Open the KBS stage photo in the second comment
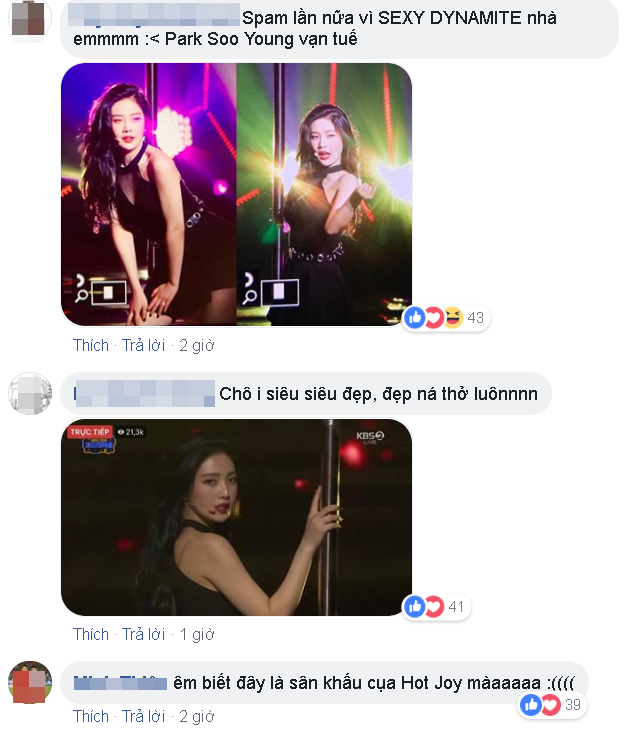633x731 pixels. [x=236, y=517]
